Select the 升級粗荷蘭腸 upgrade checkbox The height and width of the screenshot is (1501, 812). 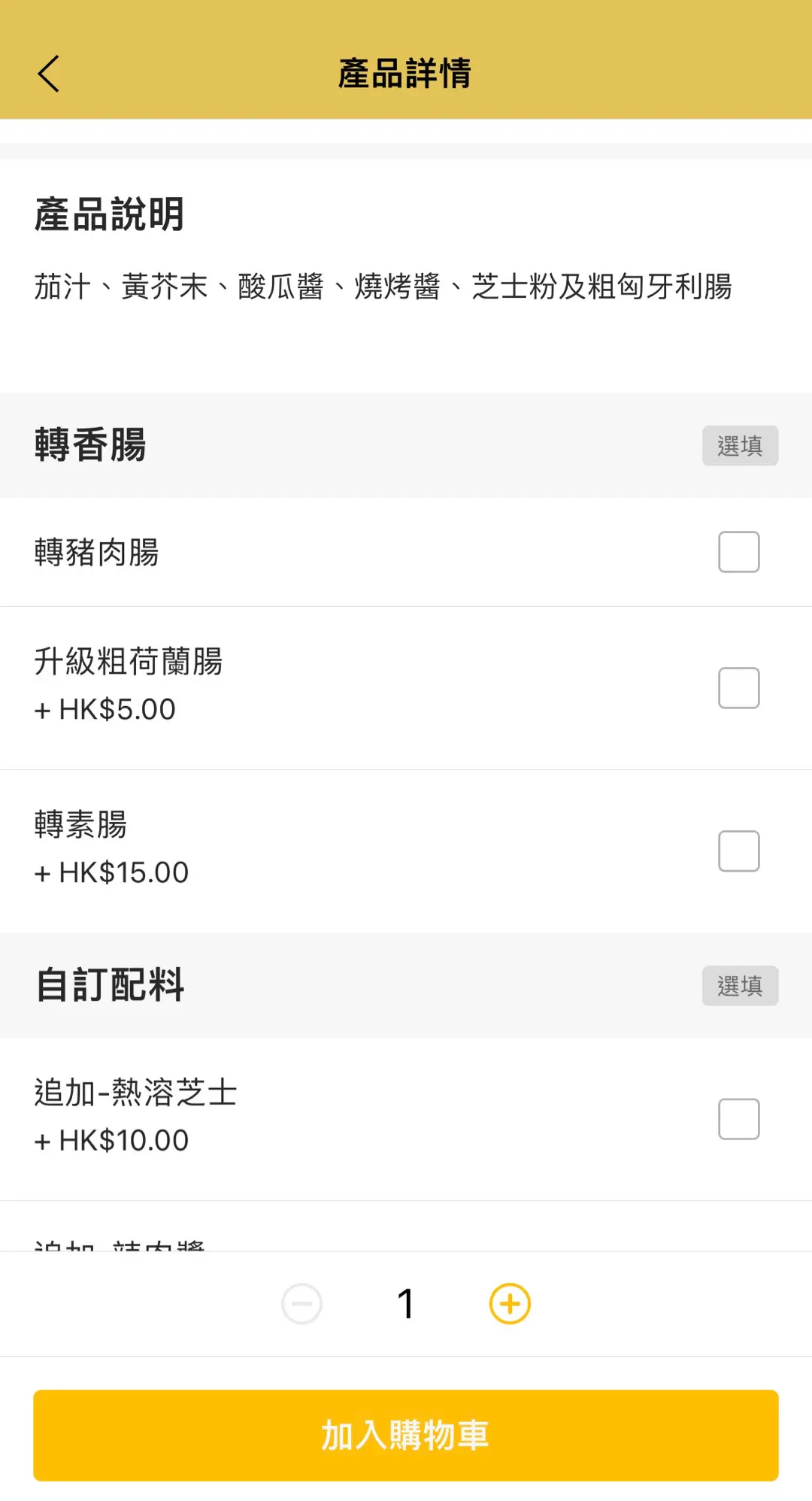pos(738,687)
